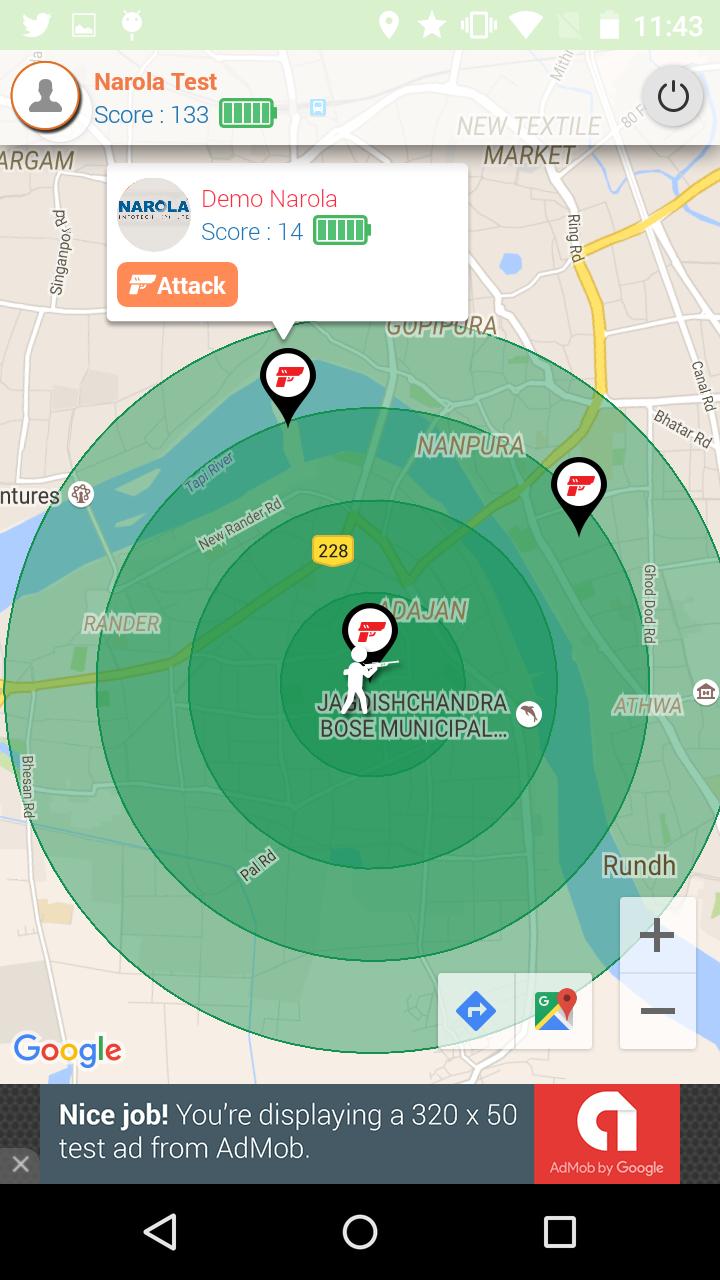Zoom out on the map

pyautogui.click(x=657, y=1012)
